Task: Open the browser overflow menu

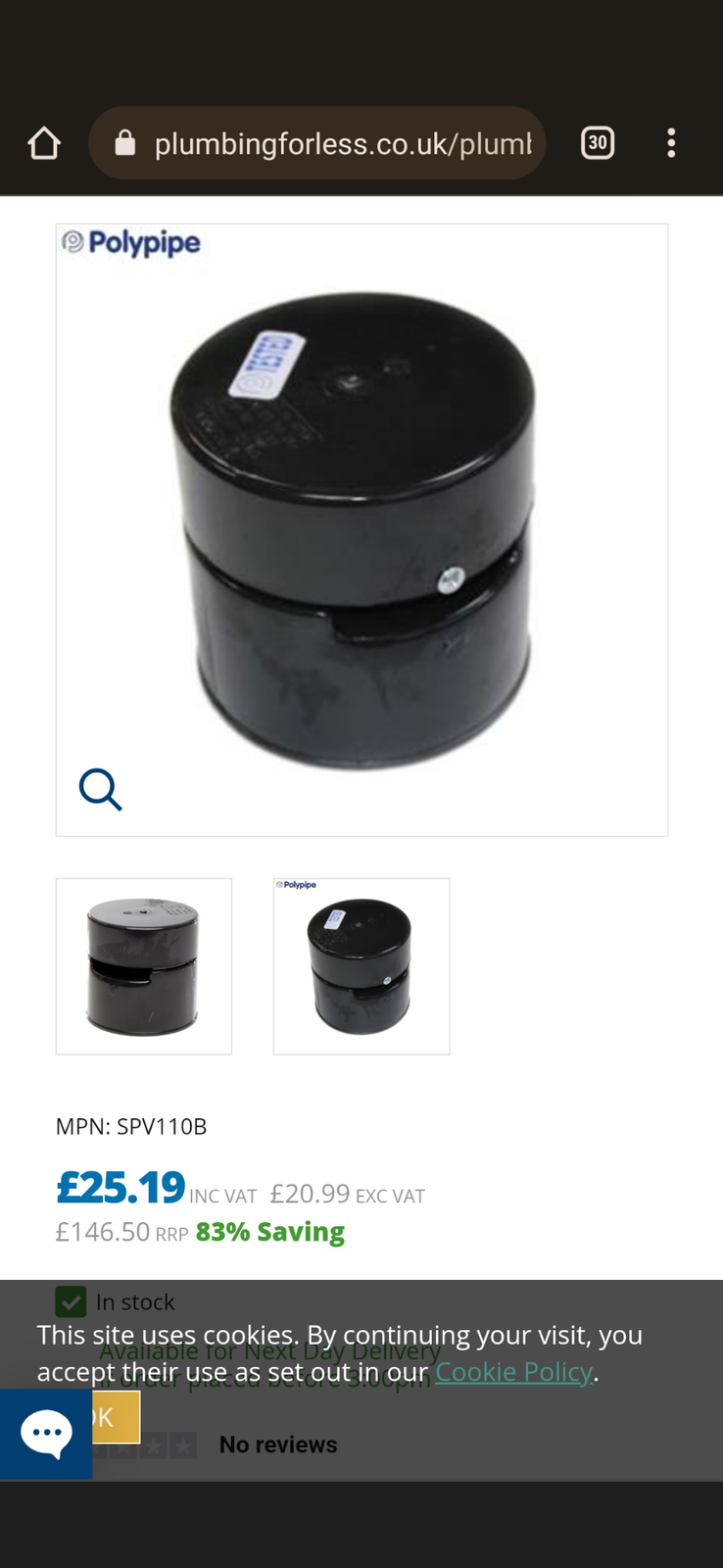Action: point(671,143)
